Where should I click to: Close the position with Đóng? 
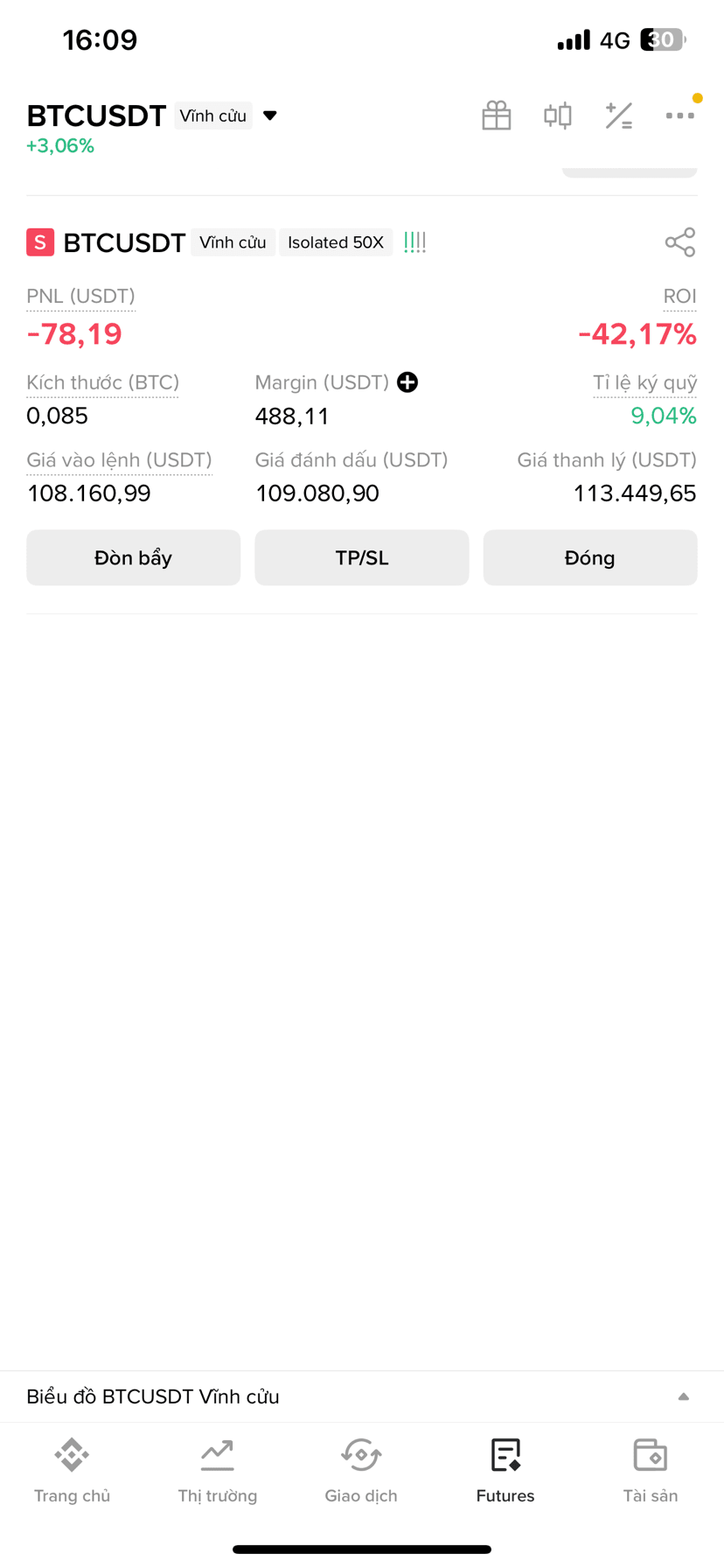(x=590, y=557)
